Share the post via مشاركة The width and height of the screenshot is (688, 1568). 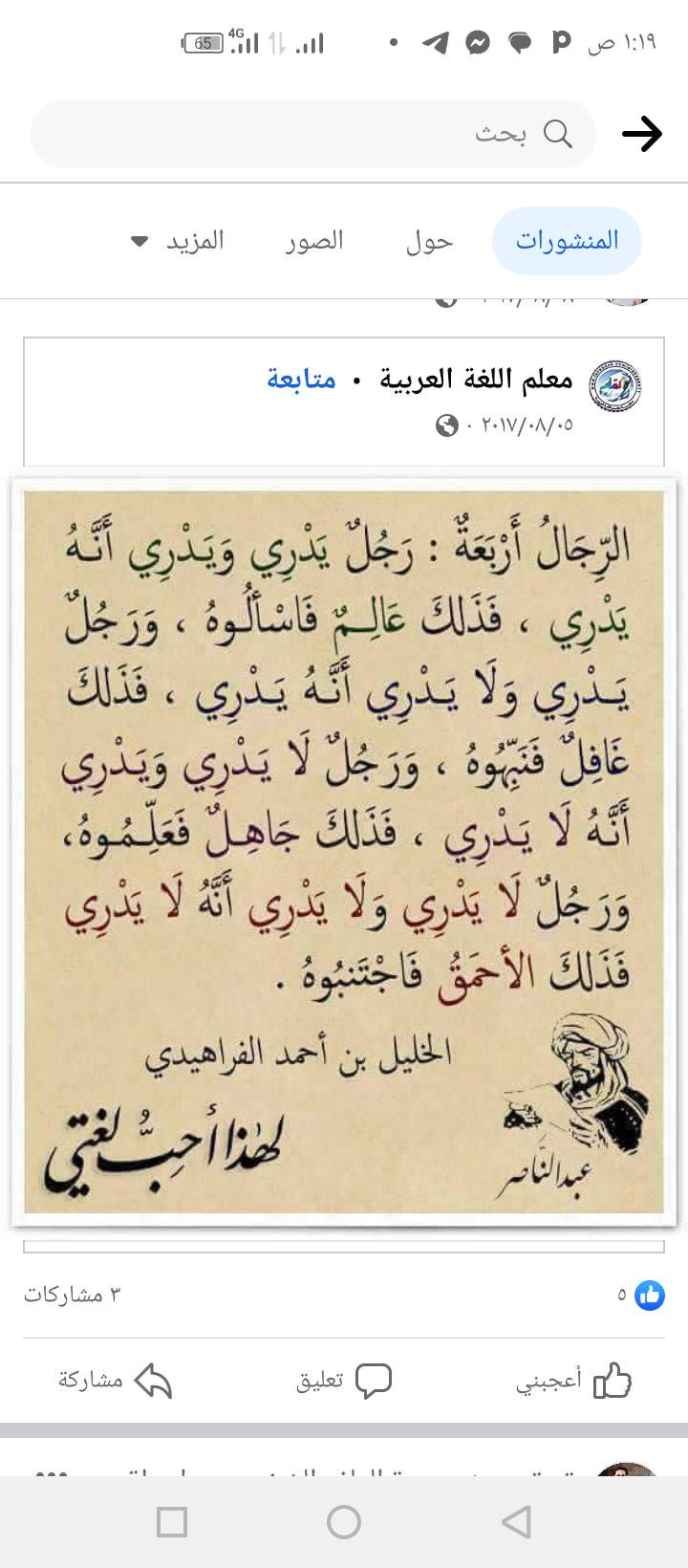(115, 1381)
